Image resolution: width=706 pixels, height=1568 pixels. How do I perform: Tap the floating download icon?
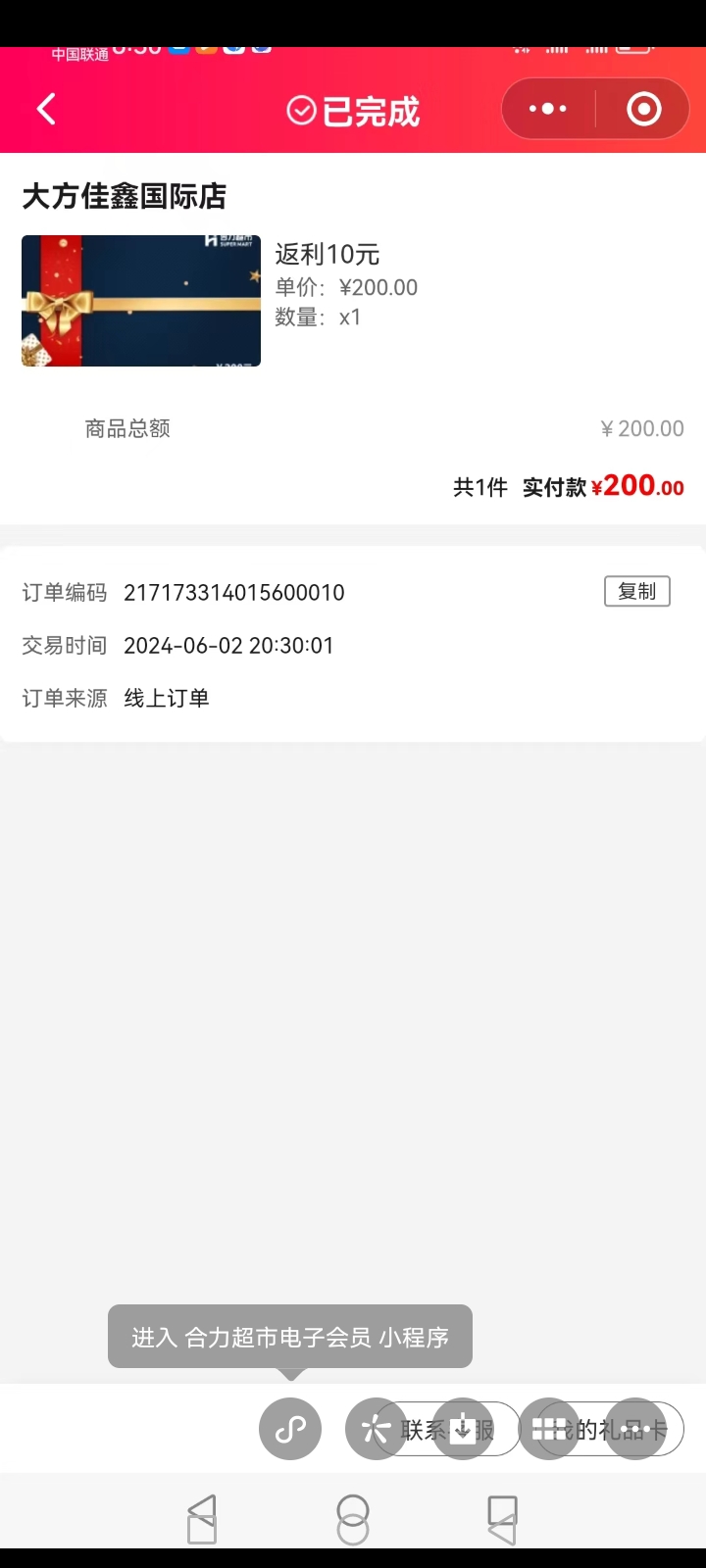(x=463, y=1429)
